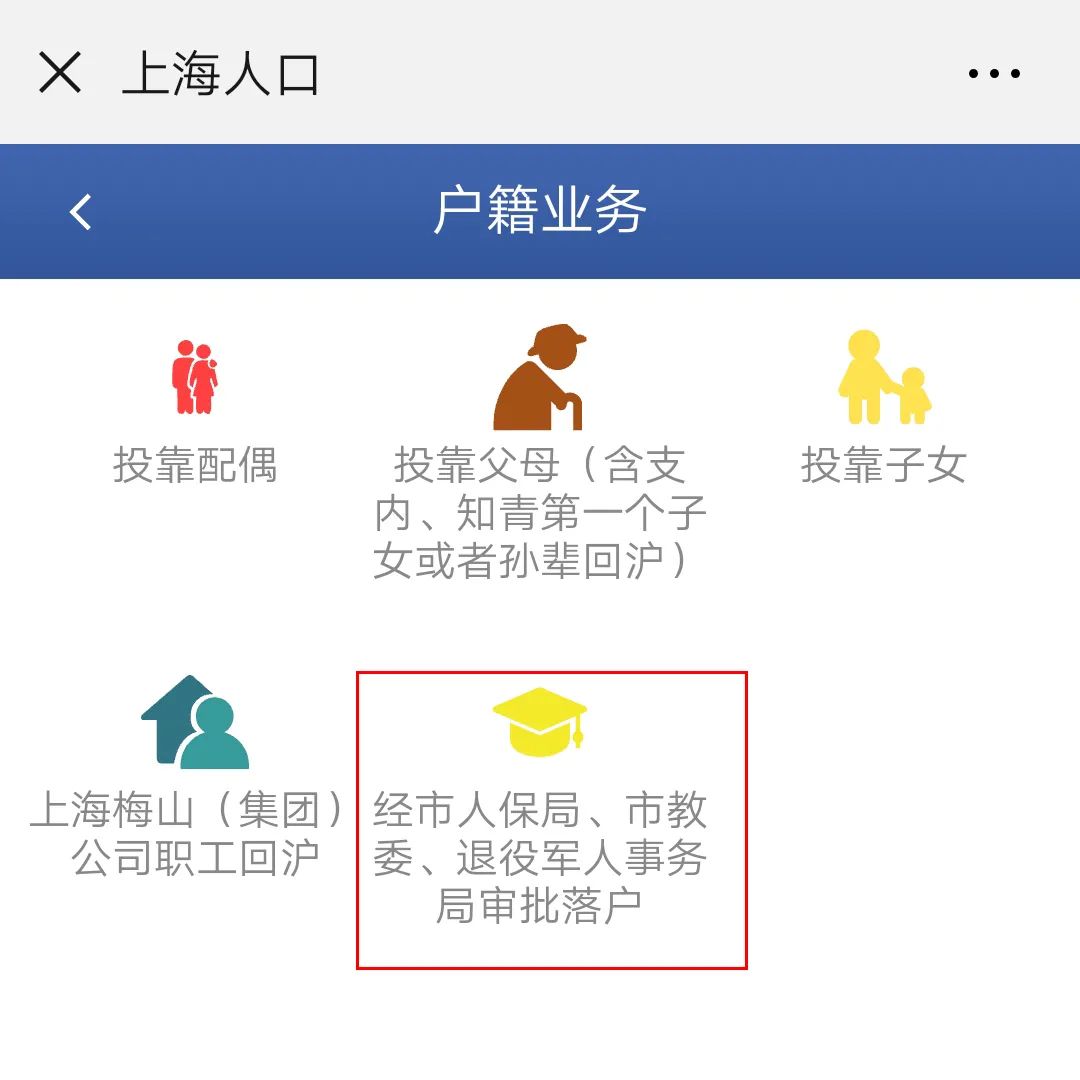
Task: Open 经市人保局、市教委审批落户 item
Action: point(540,810)
